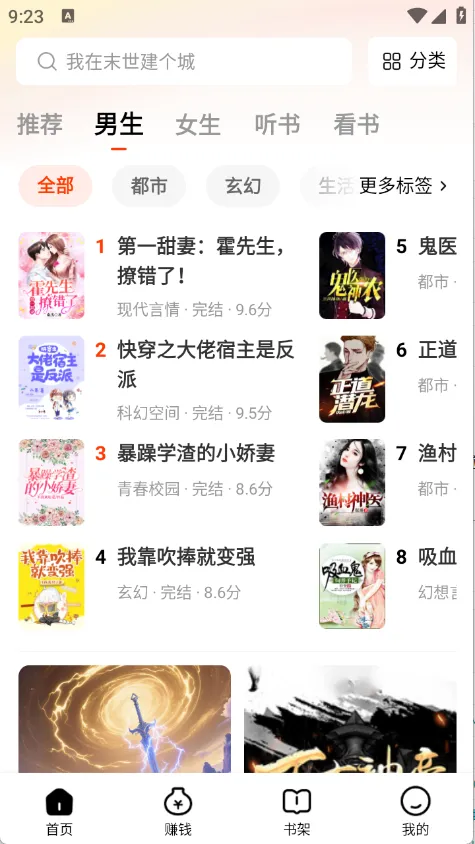This screenshot has width=475, height=844.
Task: Switch to the 推荐 tab
Action: click(40, 124)
